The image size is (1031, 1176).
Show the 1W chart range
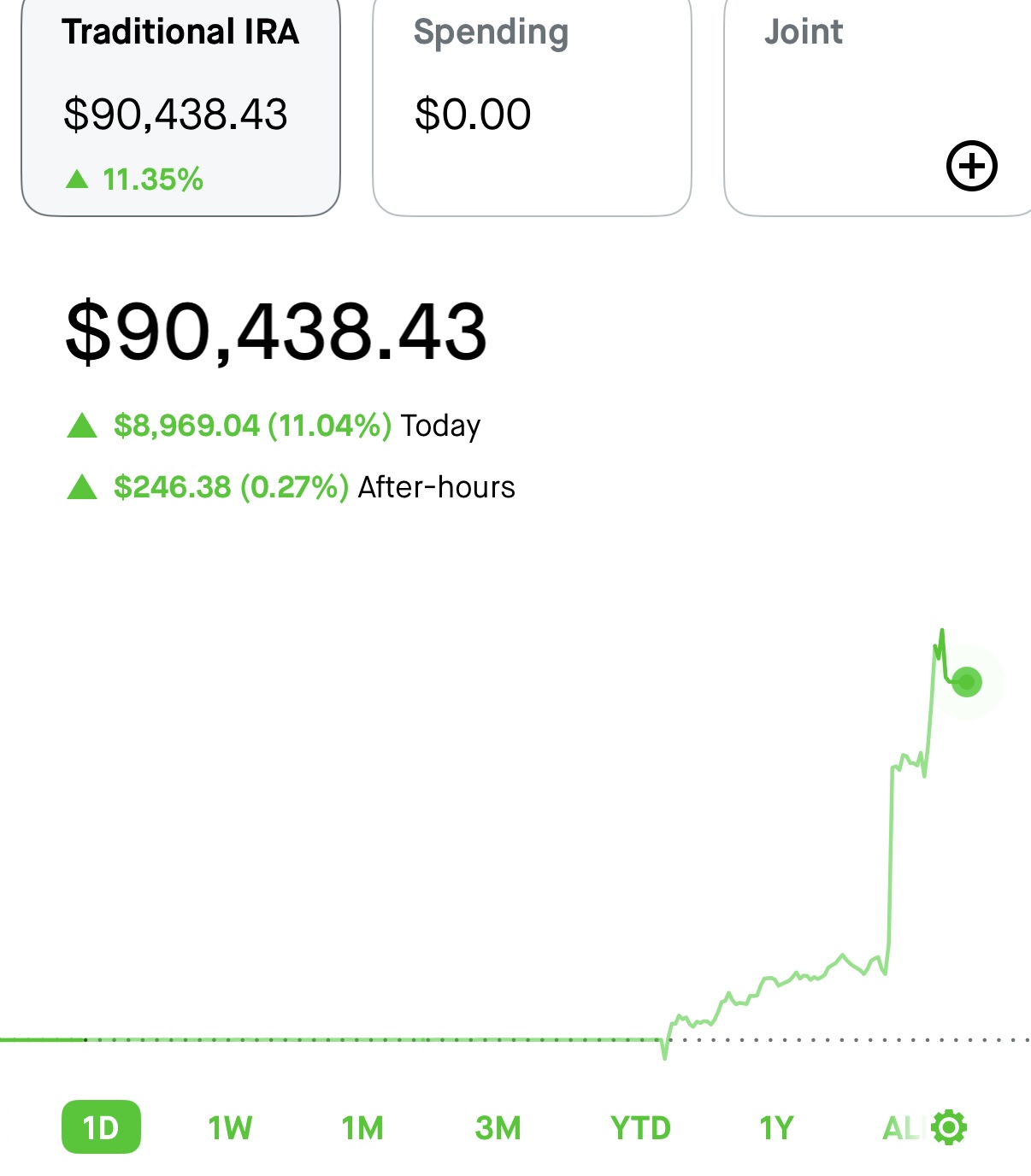pyautogui.click(x=230, y=1128)
